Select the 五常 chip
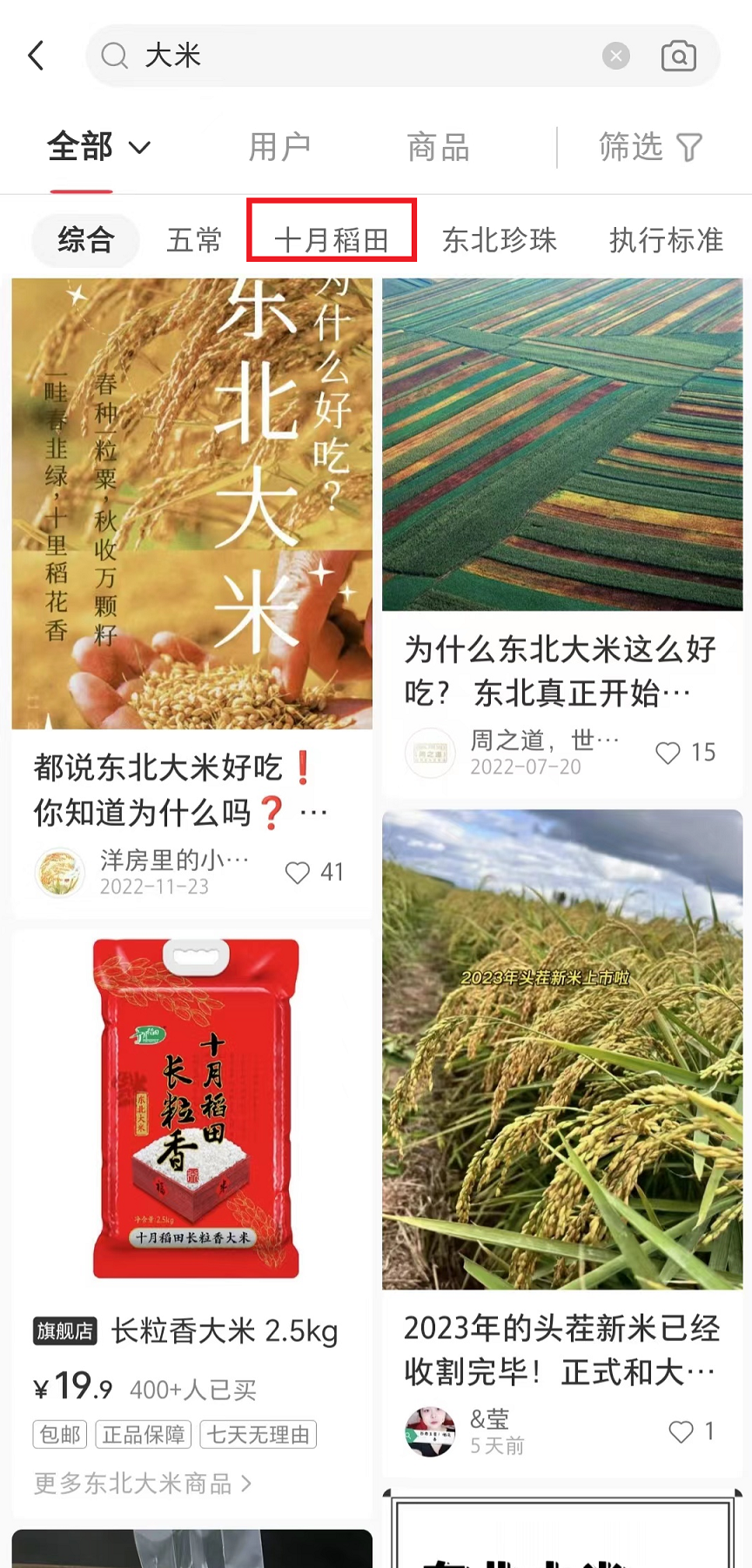 [194, 239]
